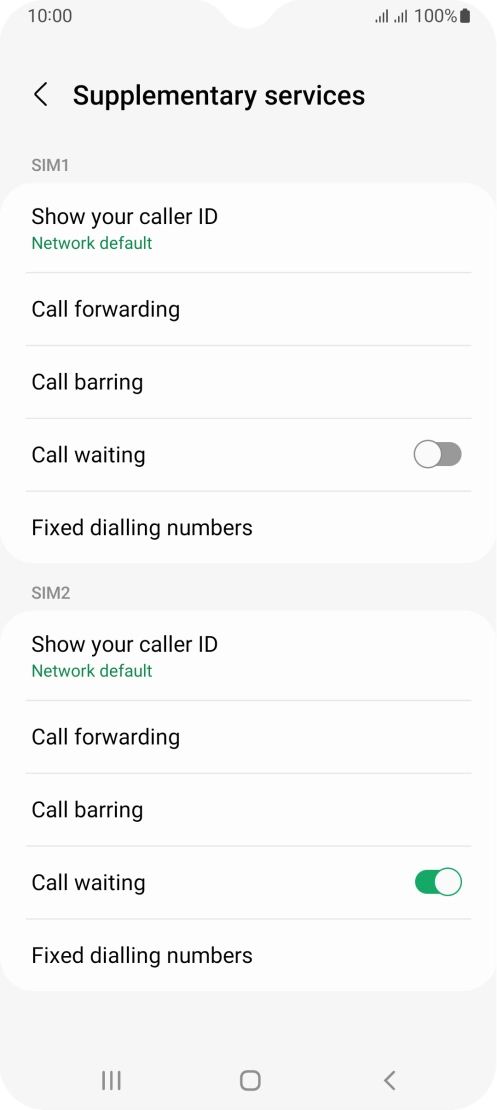This screenshot has width=497, height=1110.
Task: Open Show your caller ID for SIM1
Action: (248, 229)
